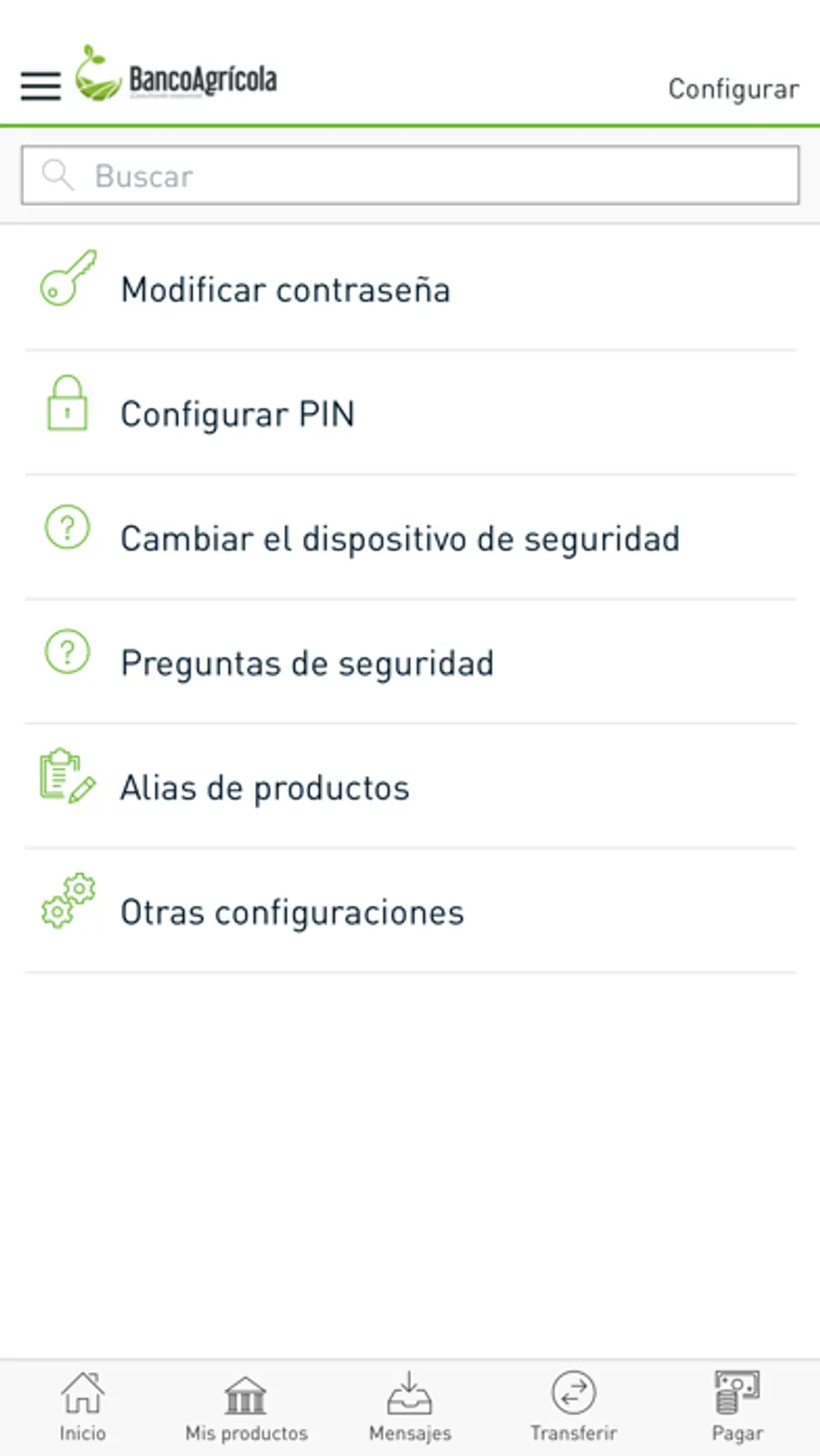Switch to the Inicio tab

point(82,1407)
